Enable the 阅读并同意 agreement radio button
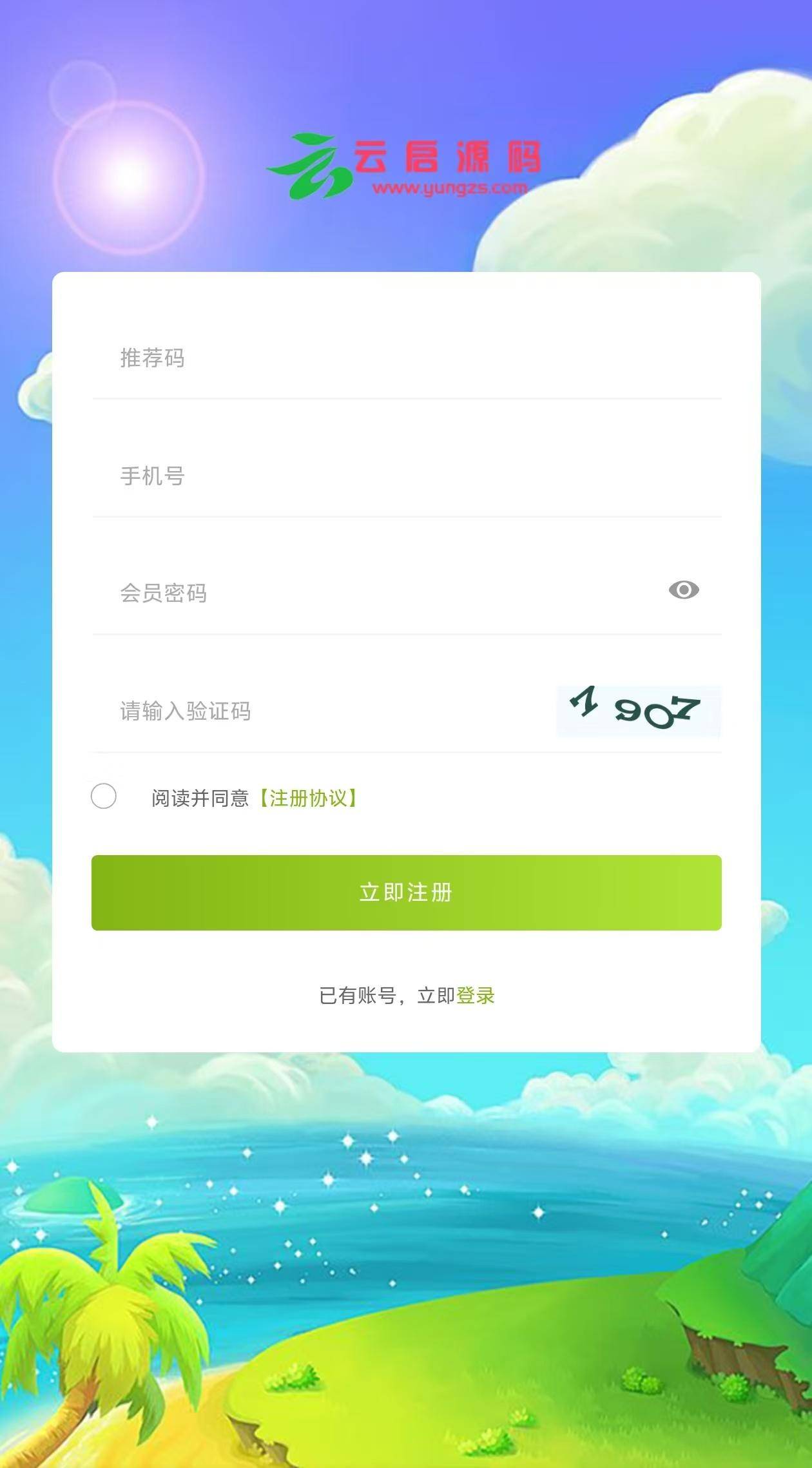Screen dimensions: 812x1468 (105, 798)
